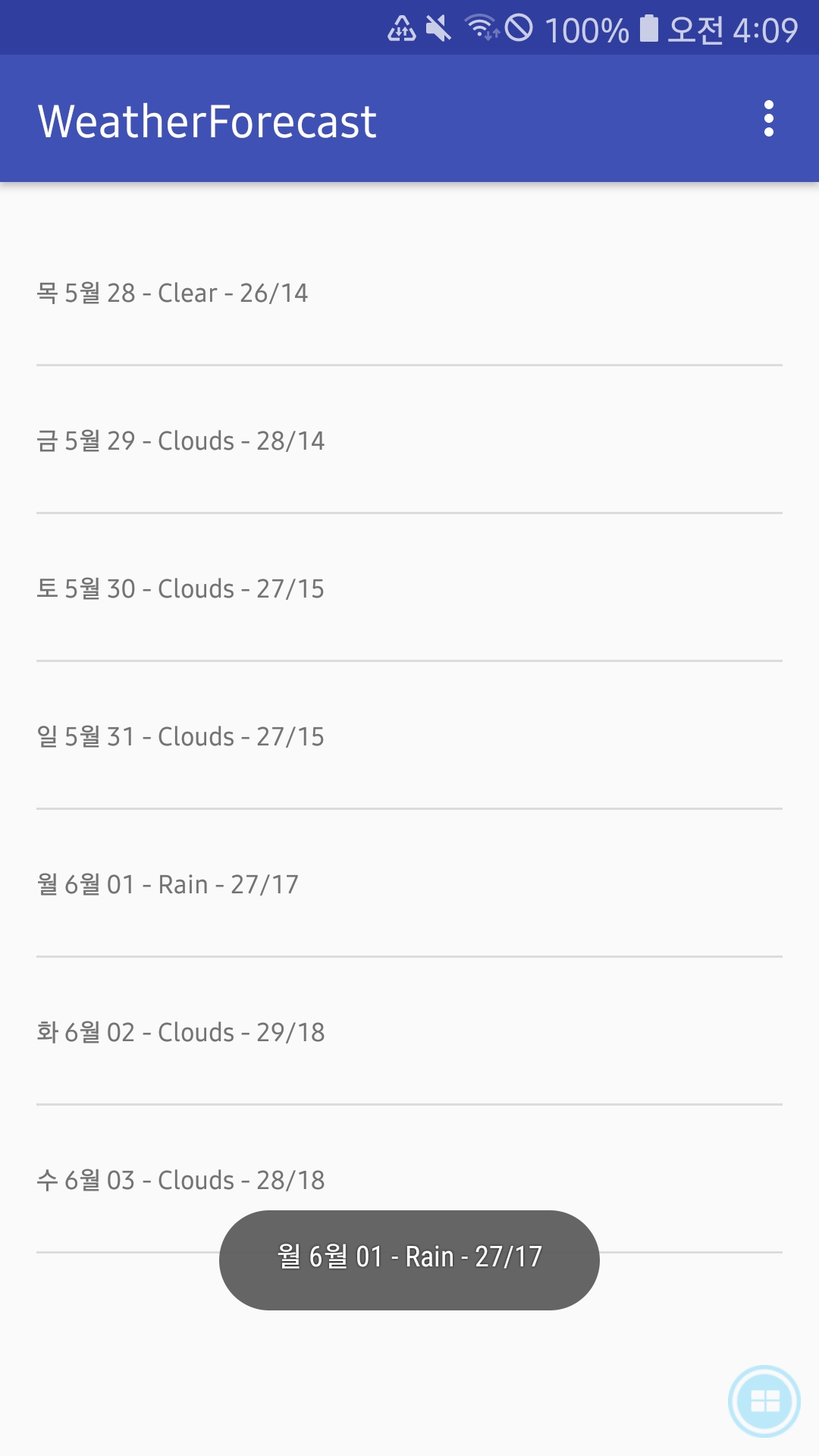Open the overflow menu in the action bar
This screenshot has height=1456, width=819.
point(769,119)
